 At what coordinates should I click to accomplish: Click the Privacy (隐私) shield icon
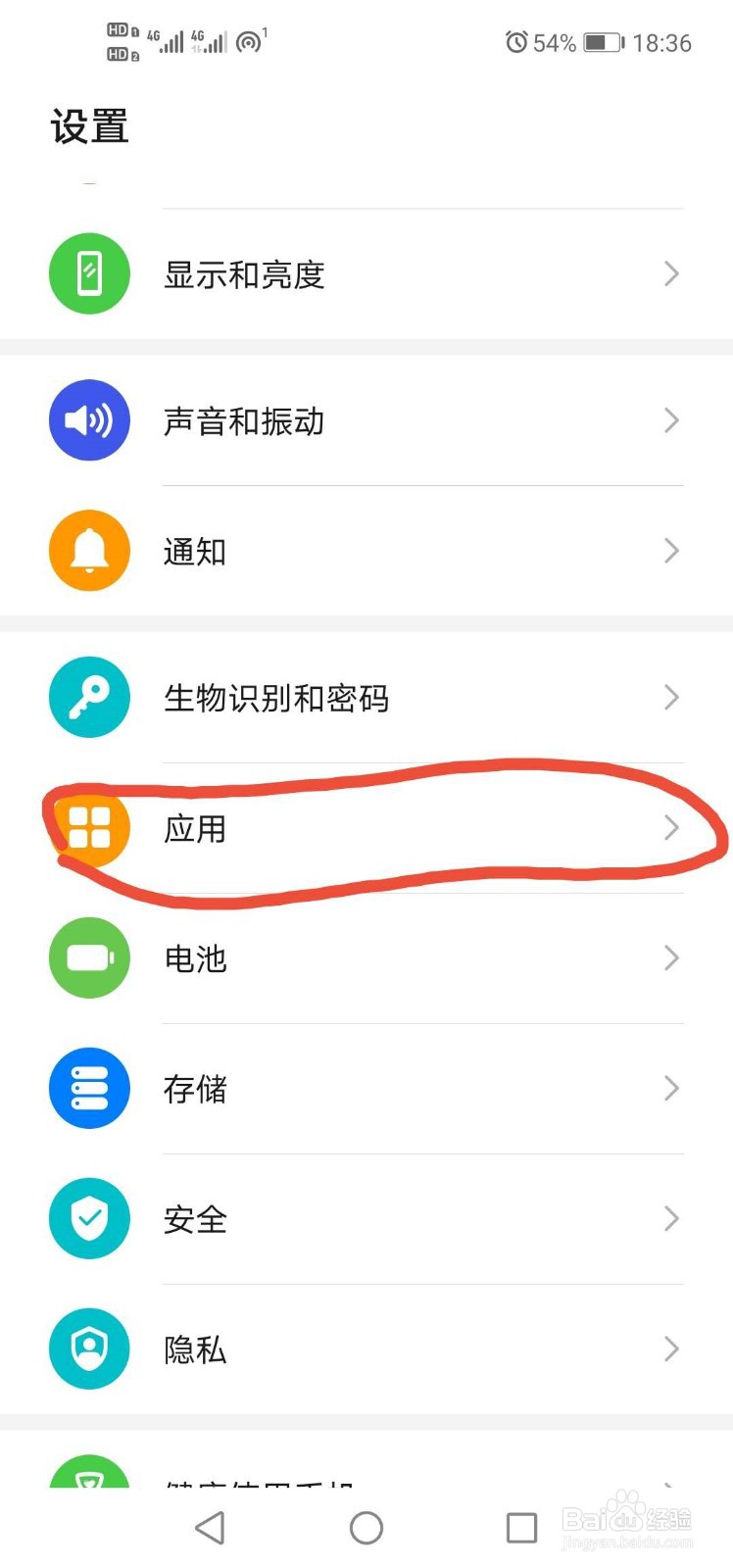tap(89, 1348)
